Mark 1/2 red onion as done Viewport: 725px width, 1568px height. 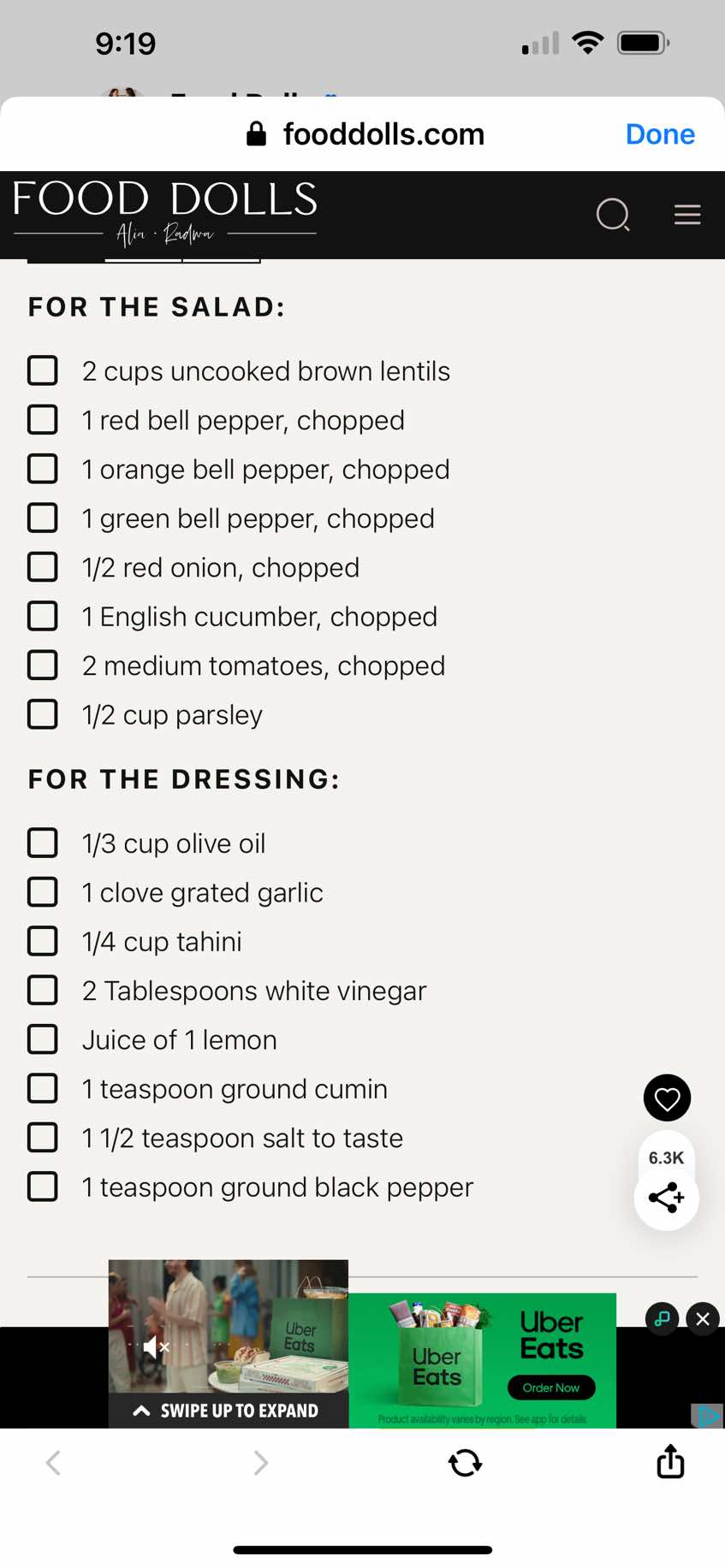[43, 566]
